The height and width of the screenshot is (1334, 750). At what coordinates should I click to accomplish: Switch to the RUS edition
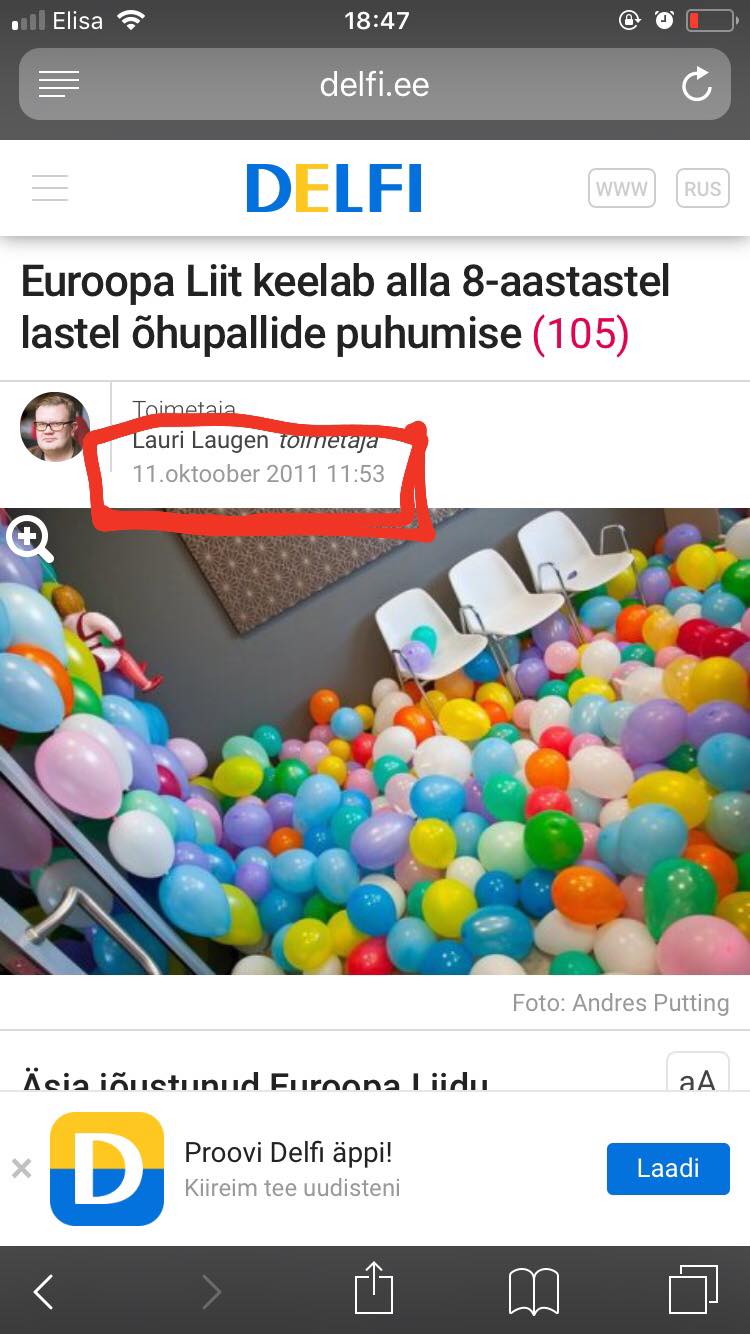click(703, 189)
